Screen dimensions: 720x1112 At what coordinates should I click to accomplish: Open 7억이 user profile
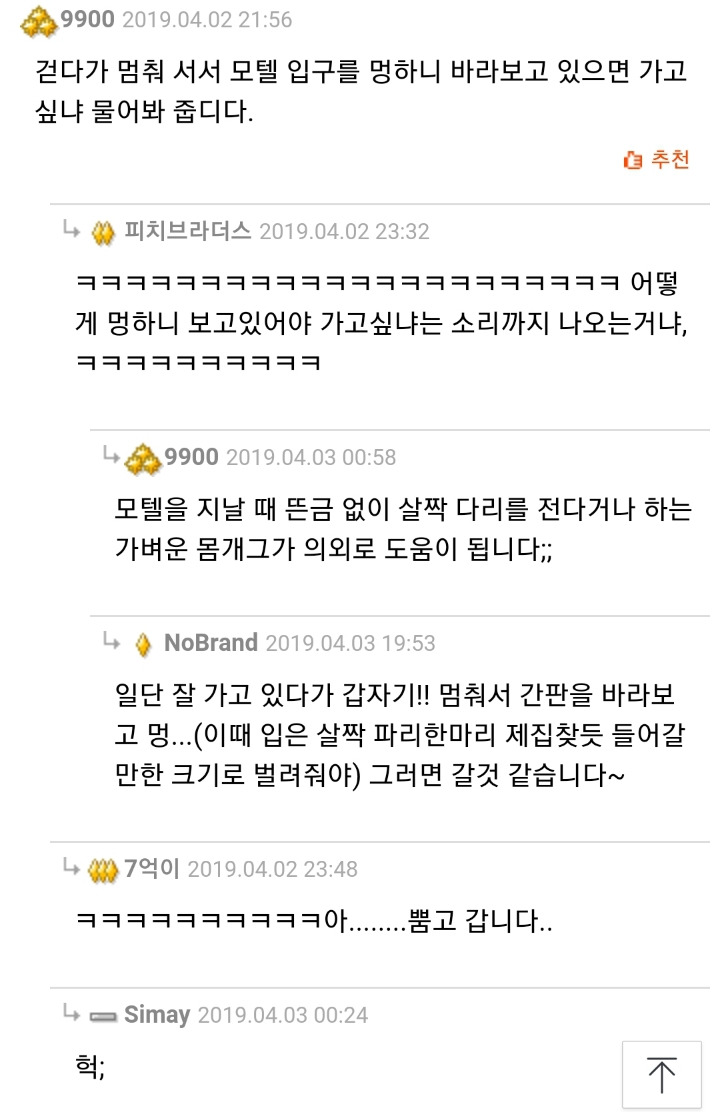pos(151,869)
